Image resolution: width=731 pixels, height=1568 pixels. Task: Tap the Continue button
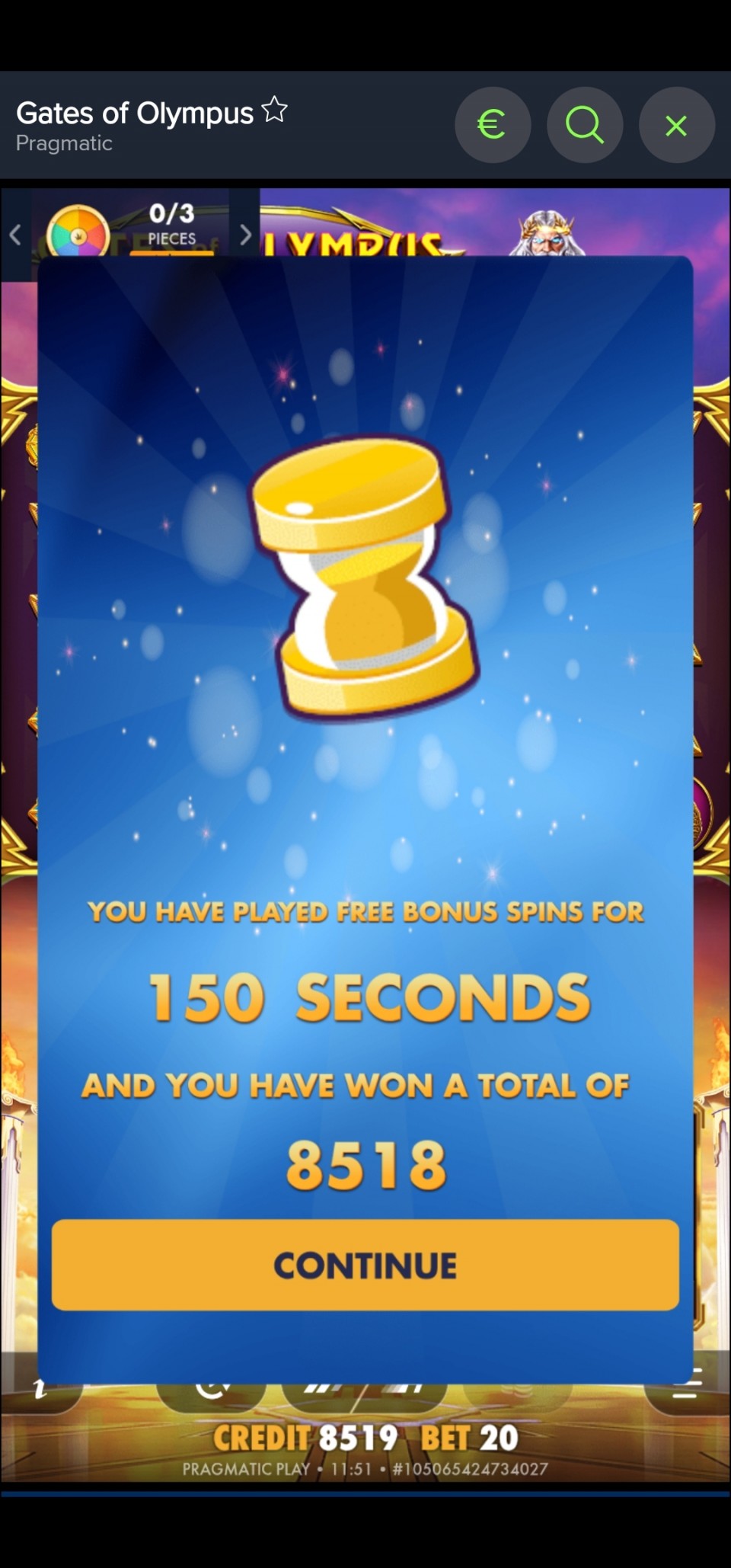click(365, 1265)
